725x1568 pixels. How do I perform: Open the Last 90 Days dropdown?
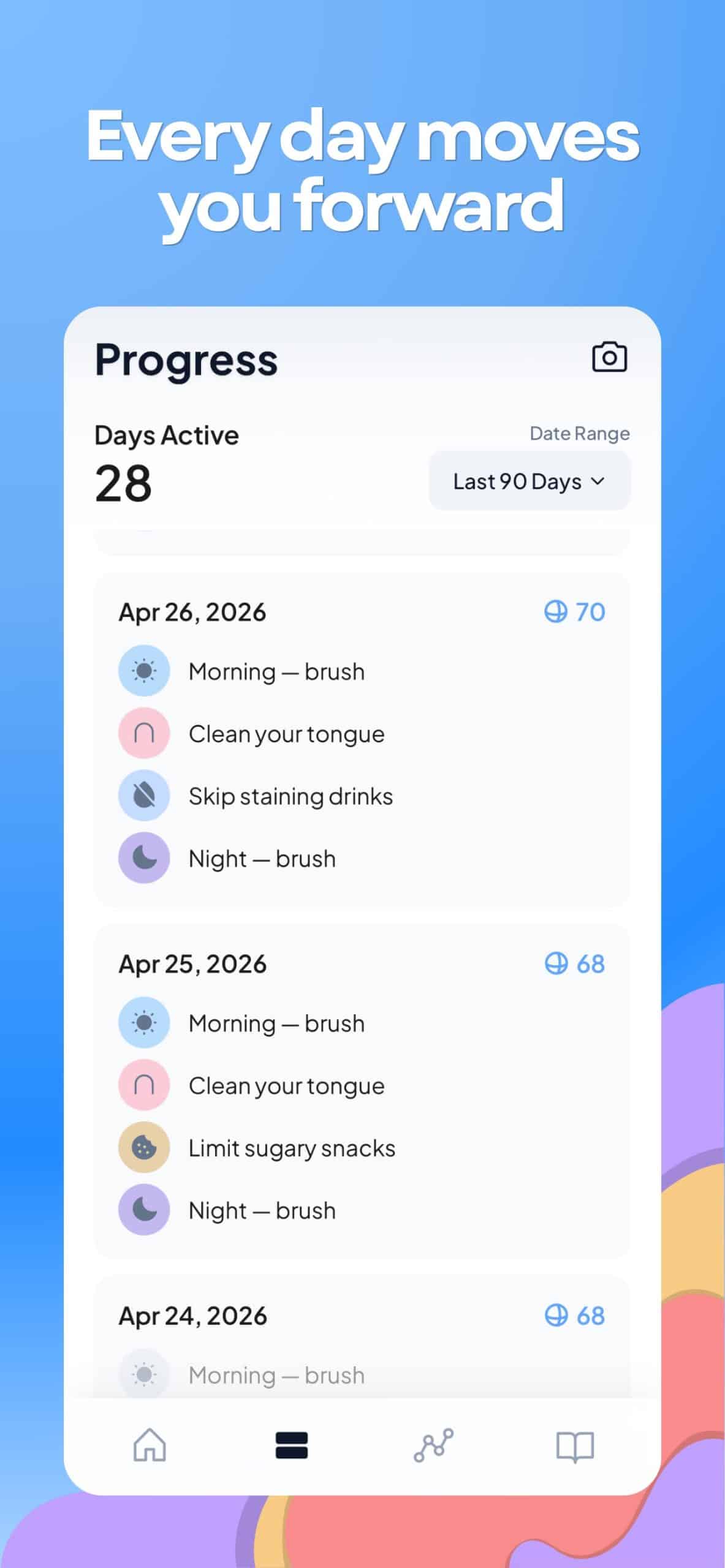(x=530, y=481)
